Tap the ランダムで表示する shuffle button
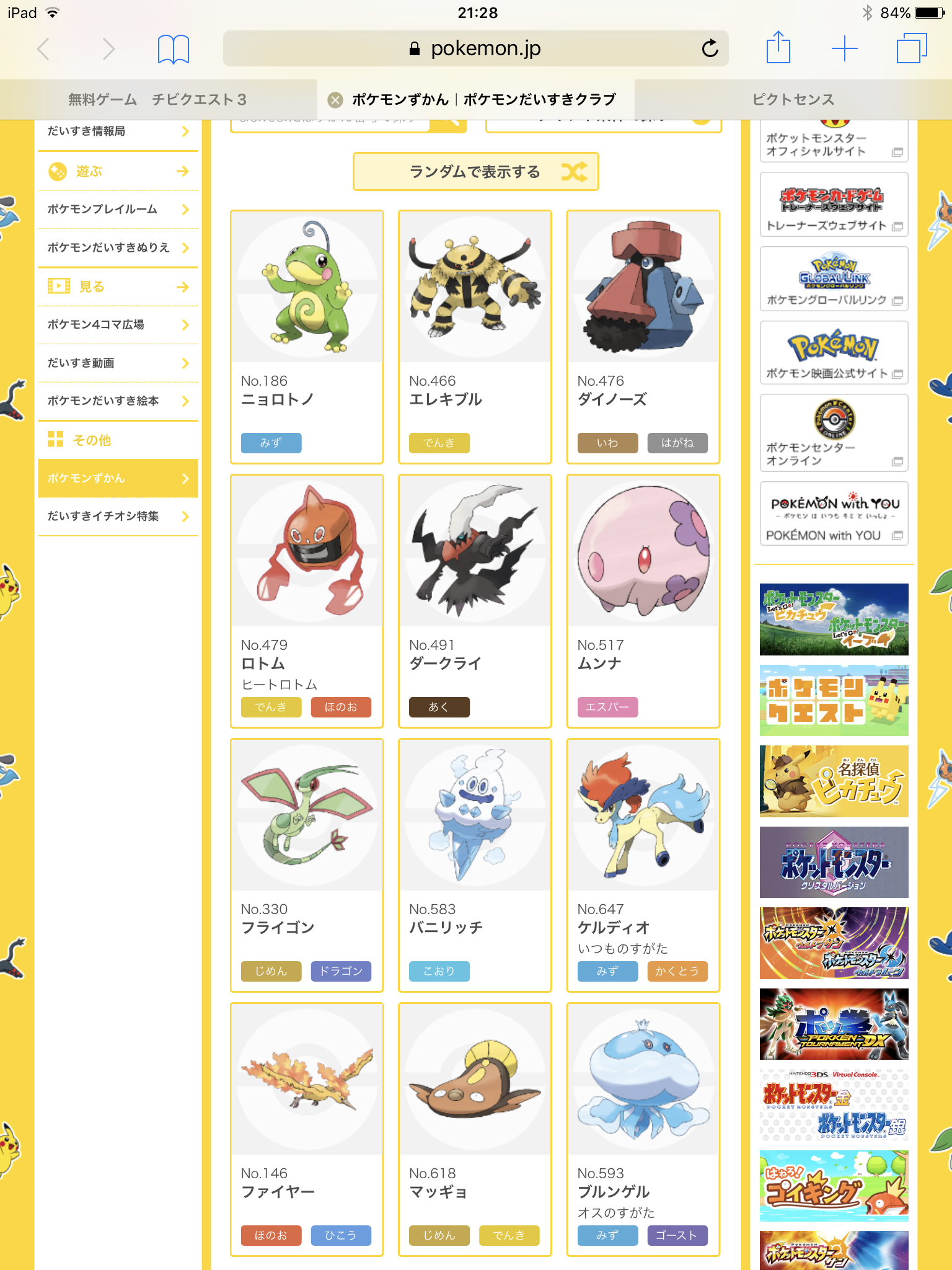 475,172
